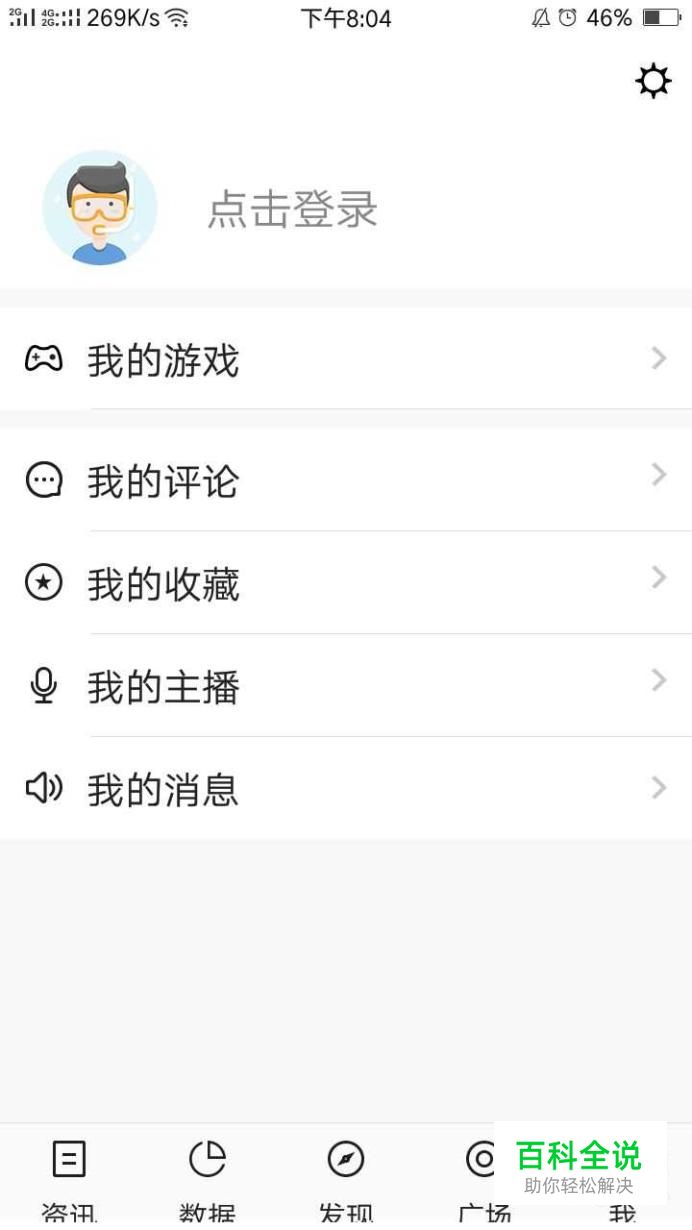Check 我的消息 messages
This screenshot has width=692, height=1230.
pyautogui.click(x=346, y=789)
